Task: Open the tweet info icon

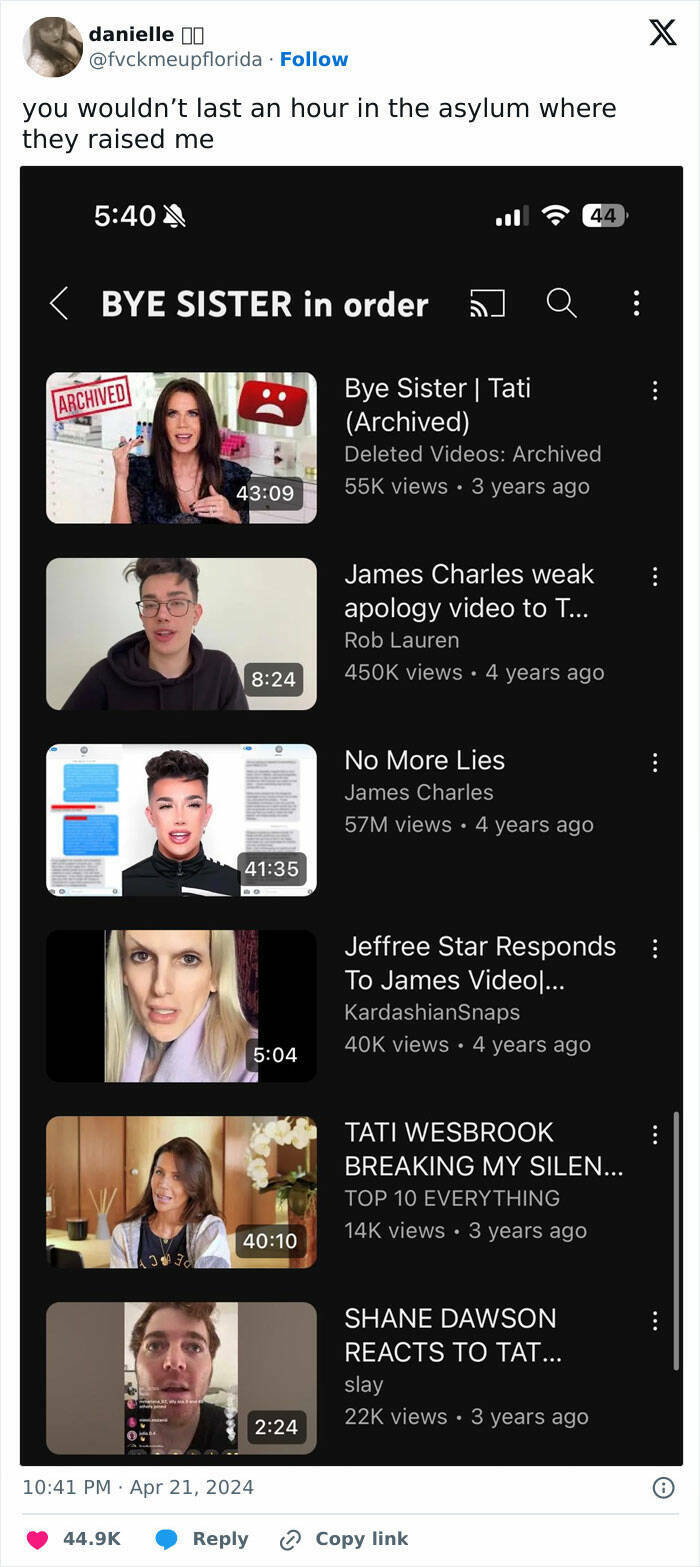Action: 663,1488
